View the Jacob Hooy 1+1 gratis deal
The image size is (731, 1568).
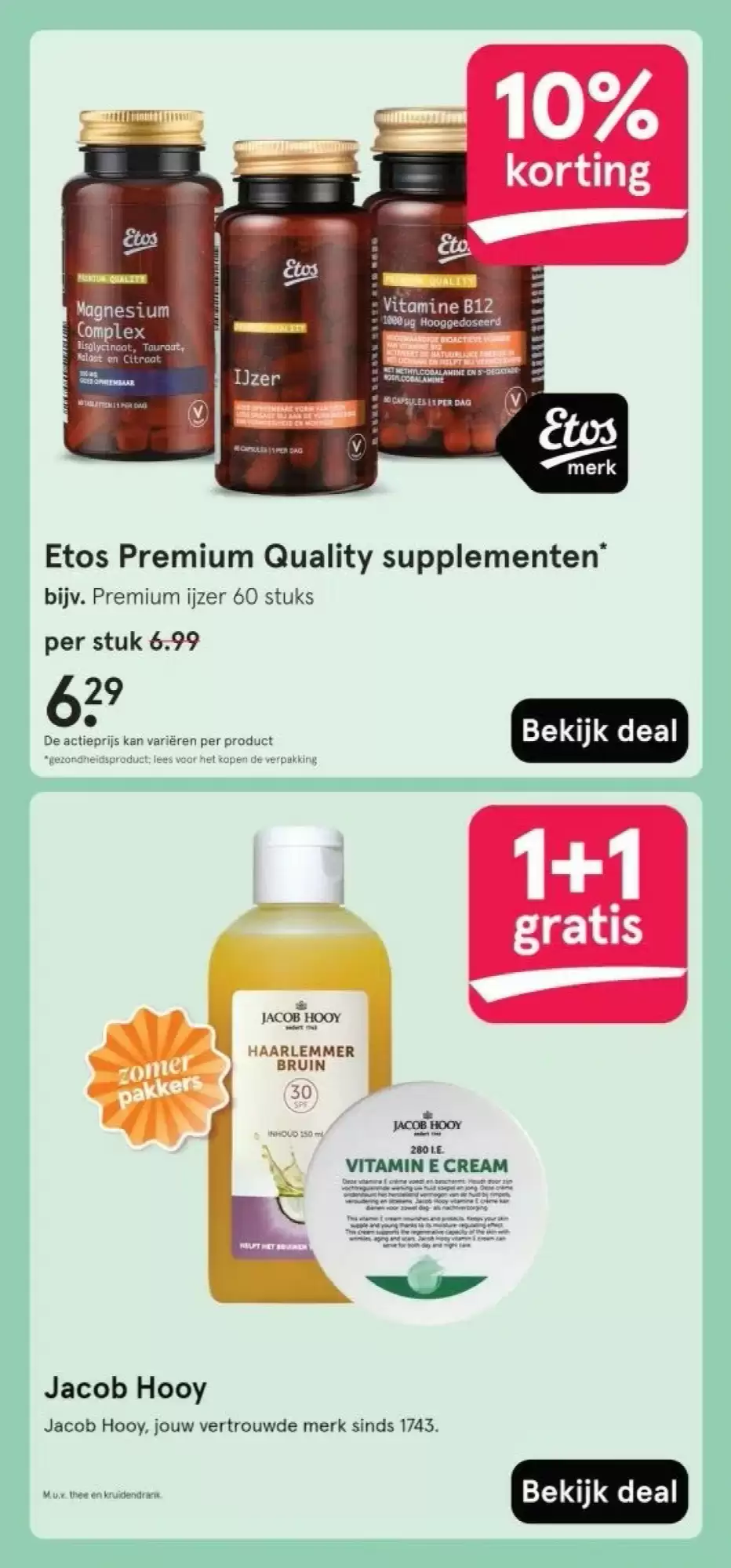coord(599,1490)
